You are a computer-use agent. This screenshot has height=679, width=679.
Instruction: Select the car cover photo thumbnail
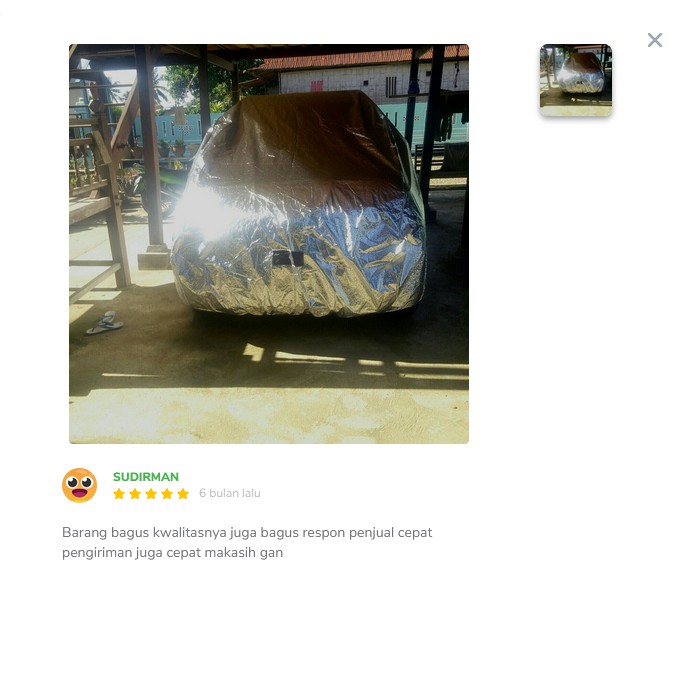[x=576, y=80]
